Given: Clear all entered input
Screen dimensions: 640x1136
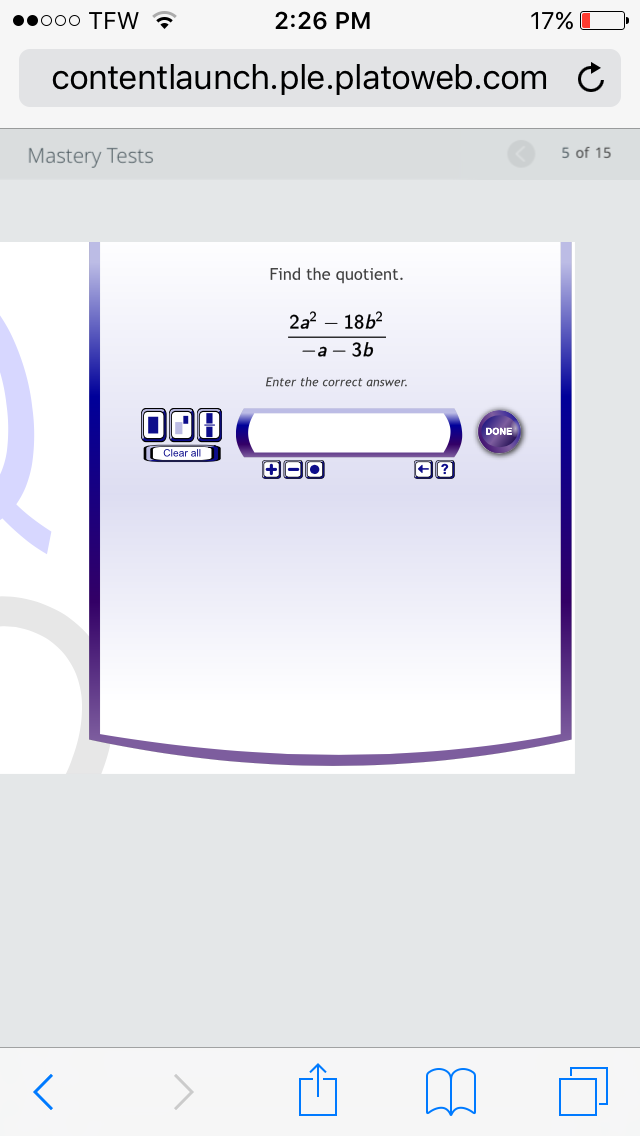Looking at the screenshot, I should pyautogui.click(x=182, y=454).
